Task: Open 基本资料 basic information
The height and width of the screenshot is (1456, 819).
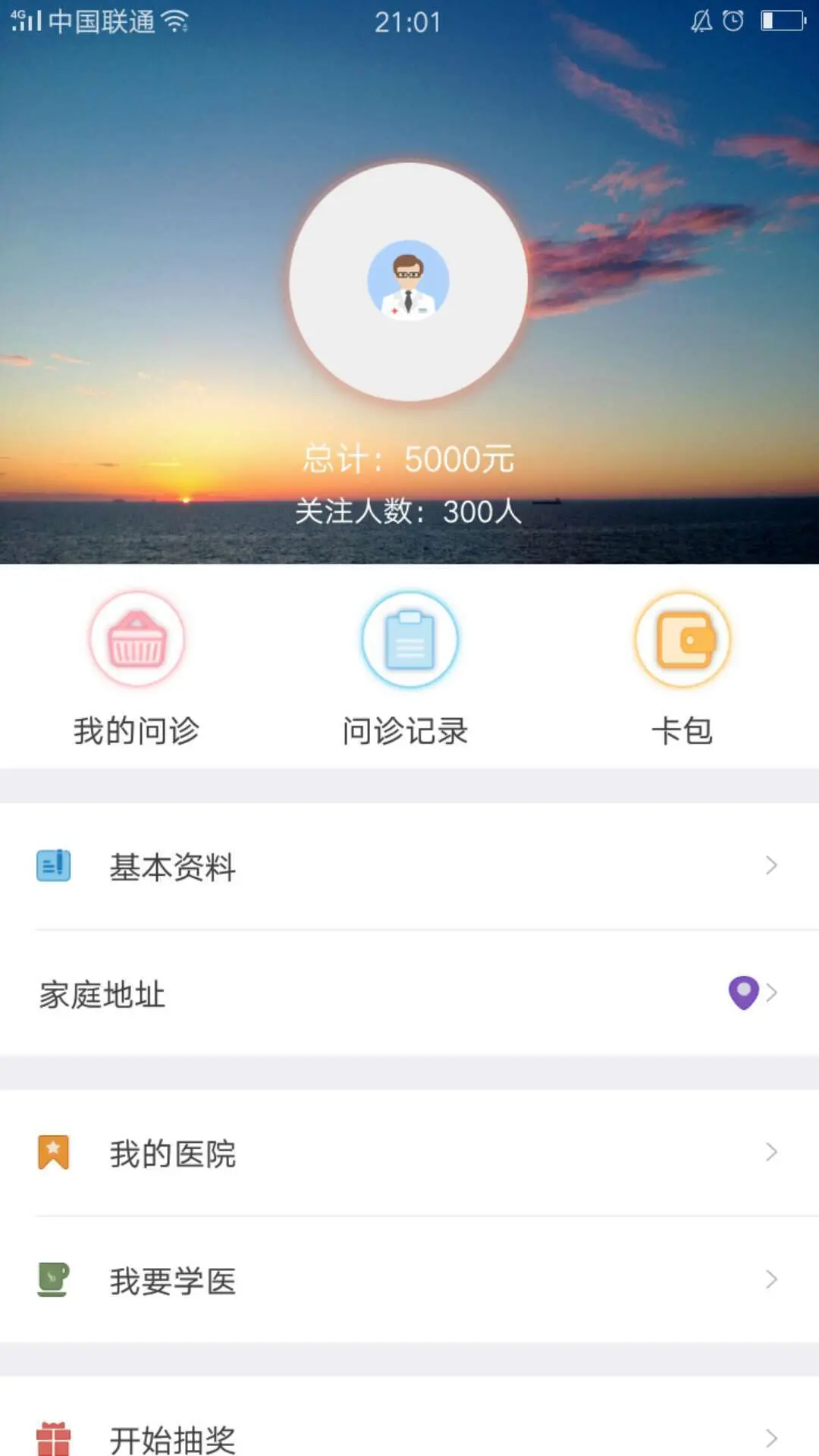Action: point(409,866)
